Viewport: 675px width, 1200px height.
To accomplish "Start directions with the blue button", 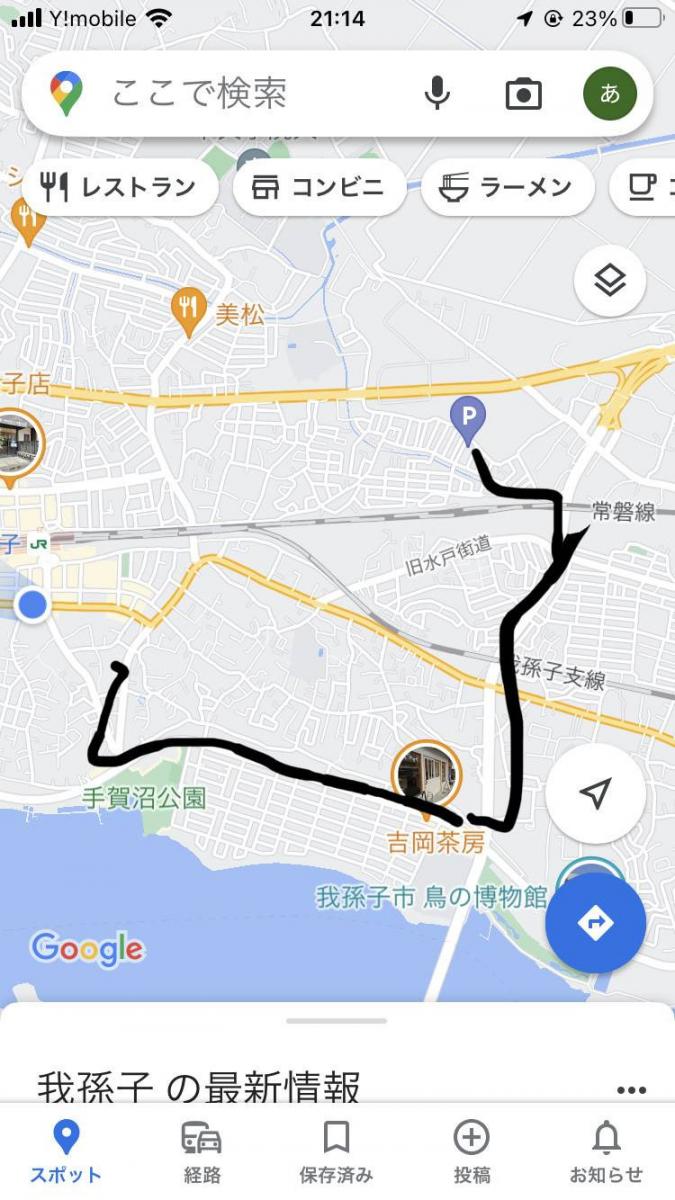I will [x=595, y=923].
